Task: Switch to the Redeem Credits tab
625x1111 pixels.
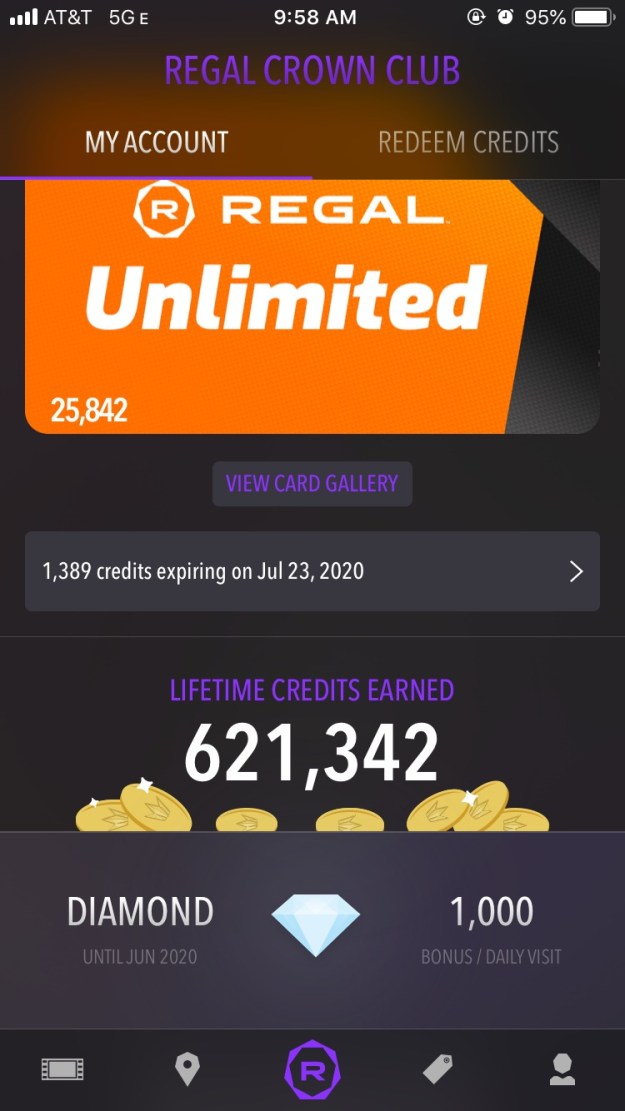Action: [x=468, y=142]
